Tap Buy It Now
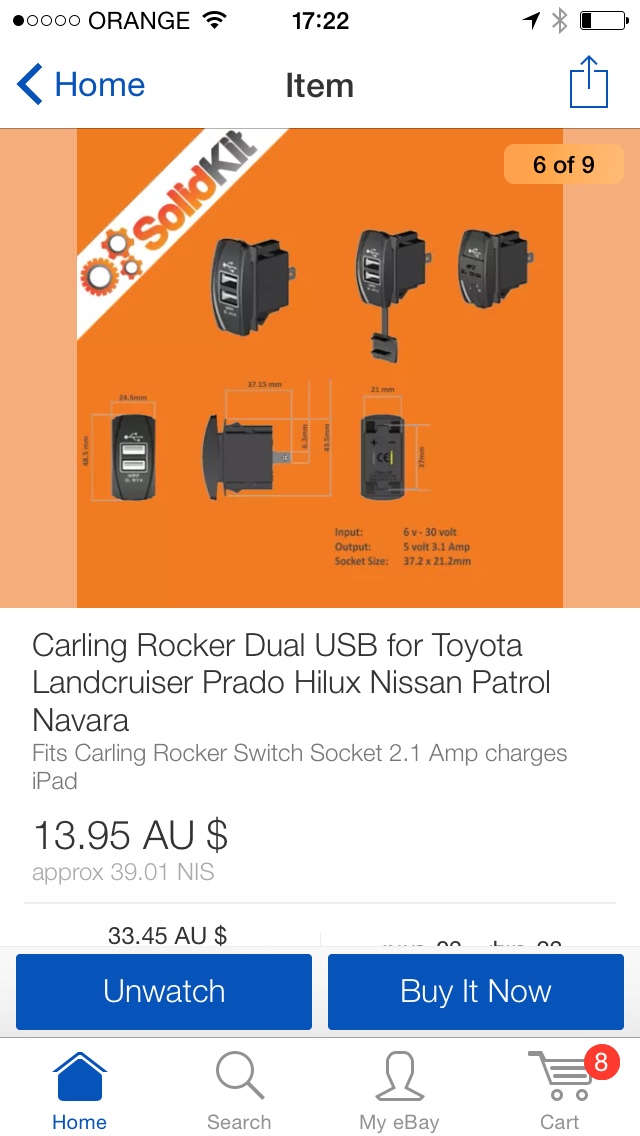Viewport: 640px width, 1136px height. (476, 991)
